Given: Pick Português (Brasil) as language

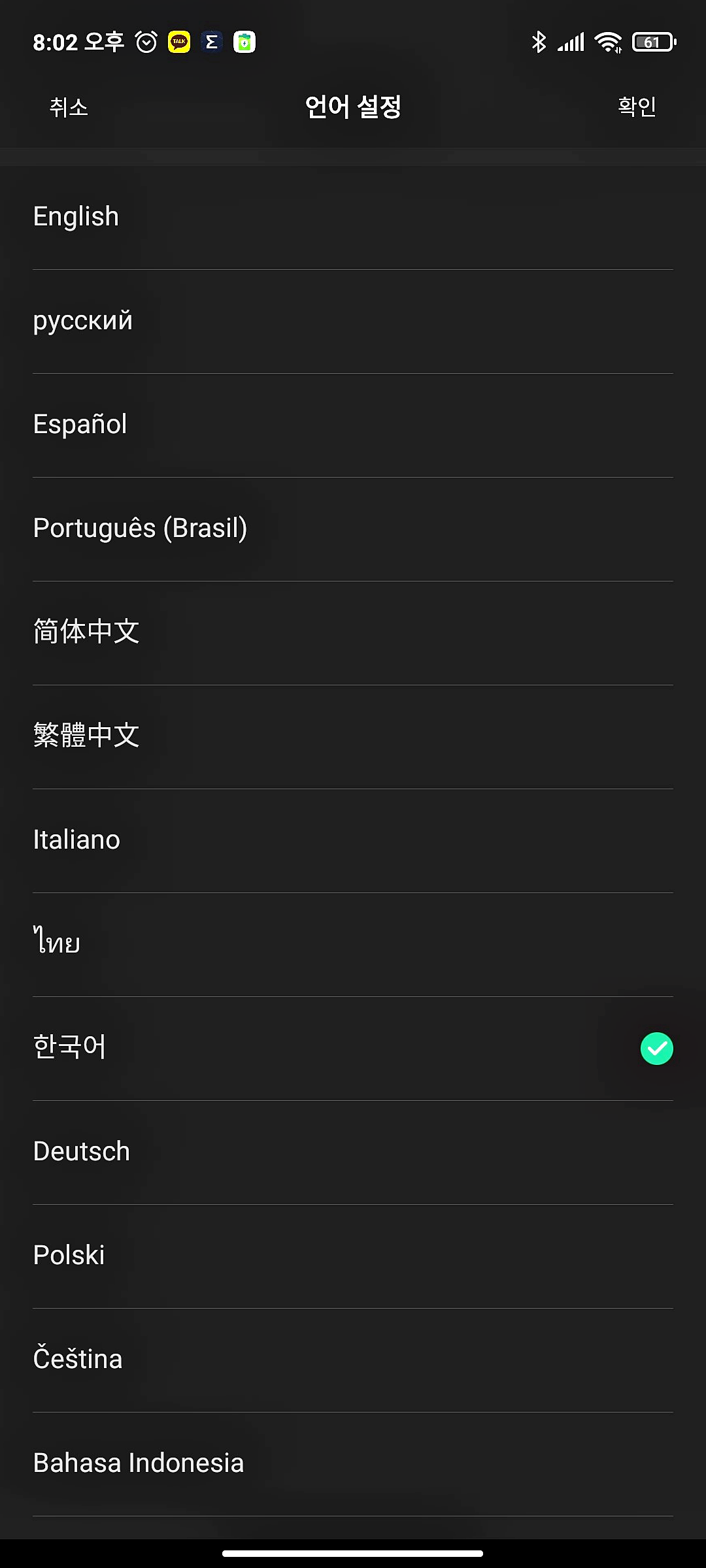Looking at the screenshot, I should (141, 529).
